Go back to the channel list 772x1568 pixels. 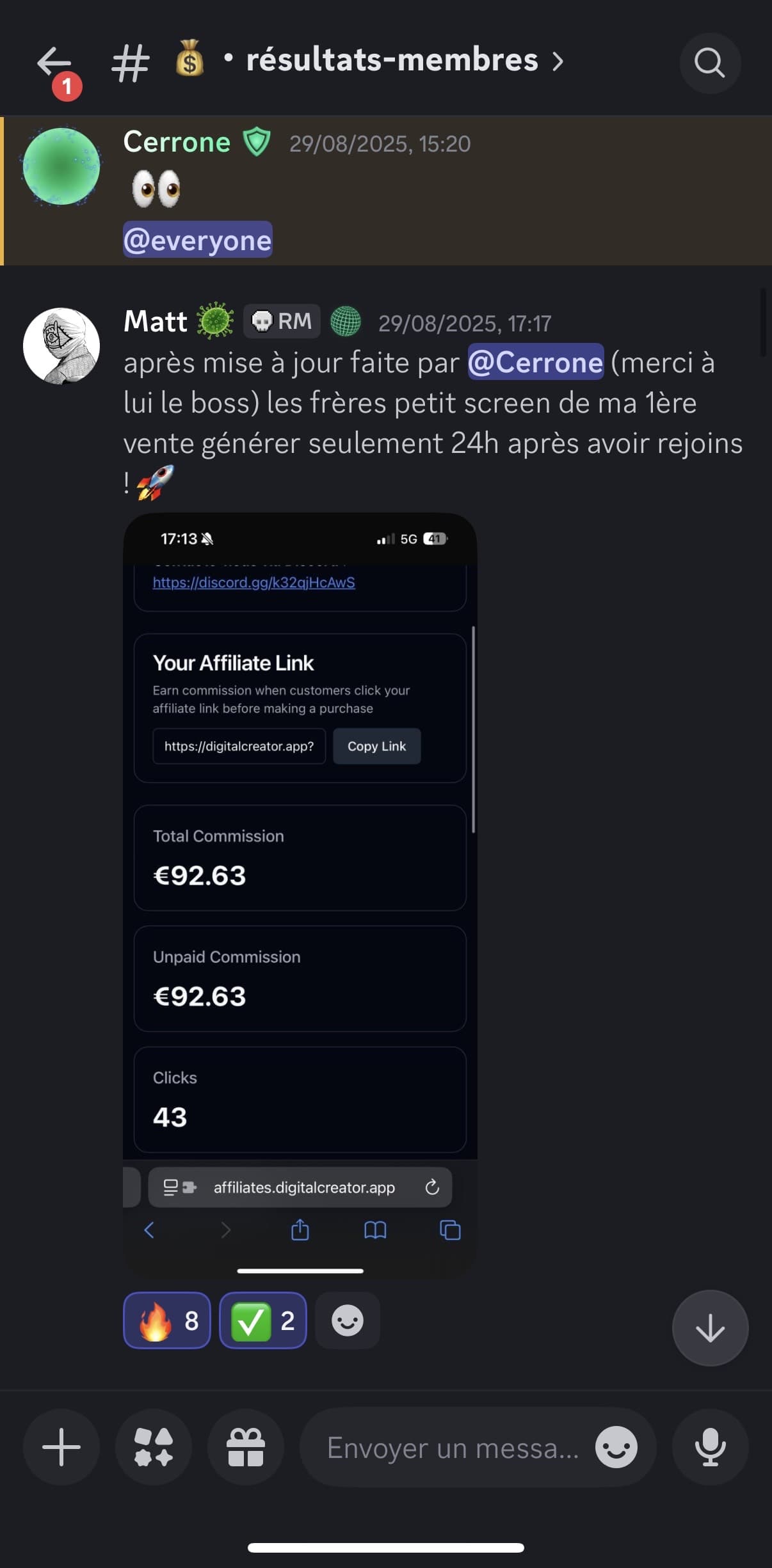click(x=54, y=63)
